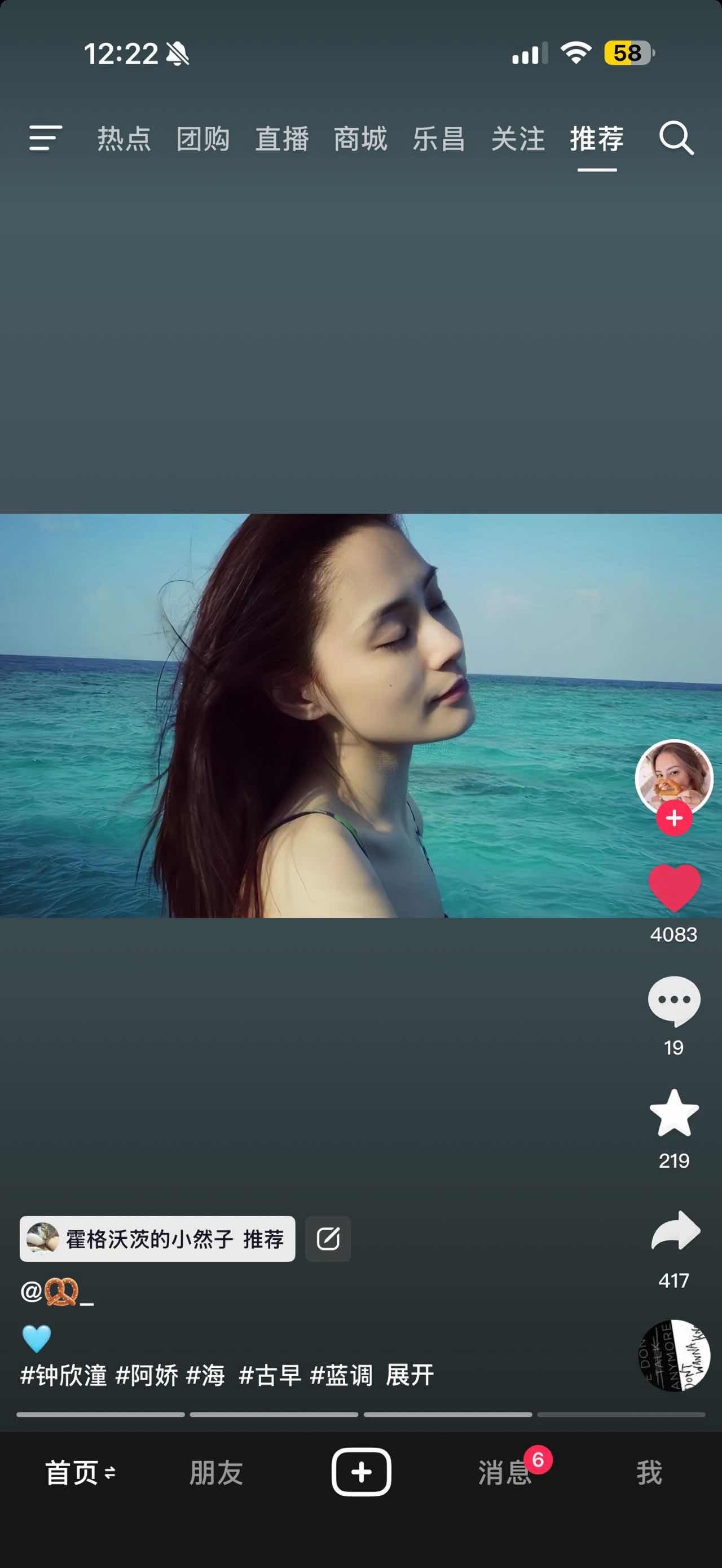Switch to the 直播 tab

pyautogui.click(x=282, y=139)
